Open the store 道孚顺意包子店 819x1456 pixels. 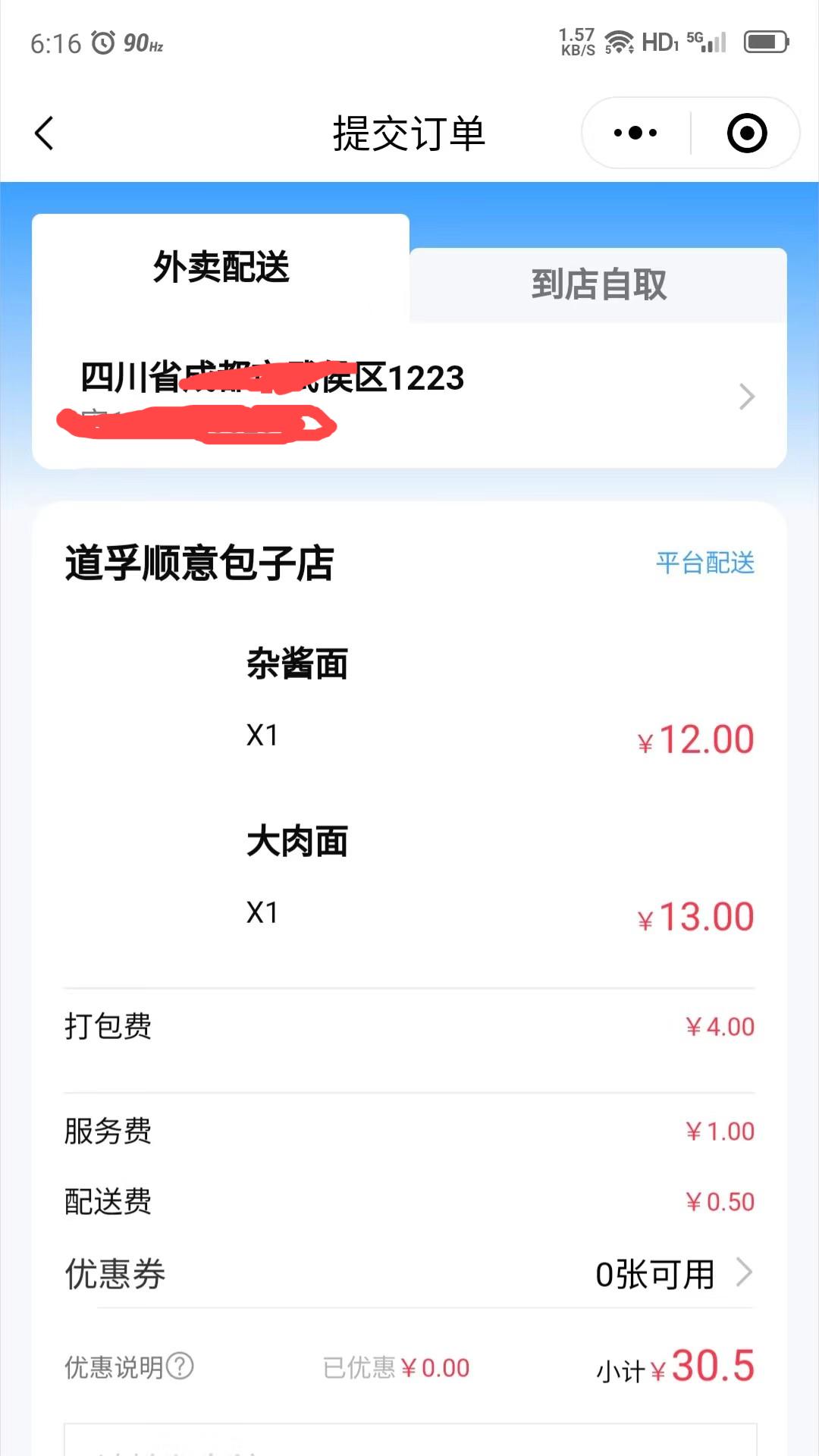pyautogui.click(x=199, y=563)
